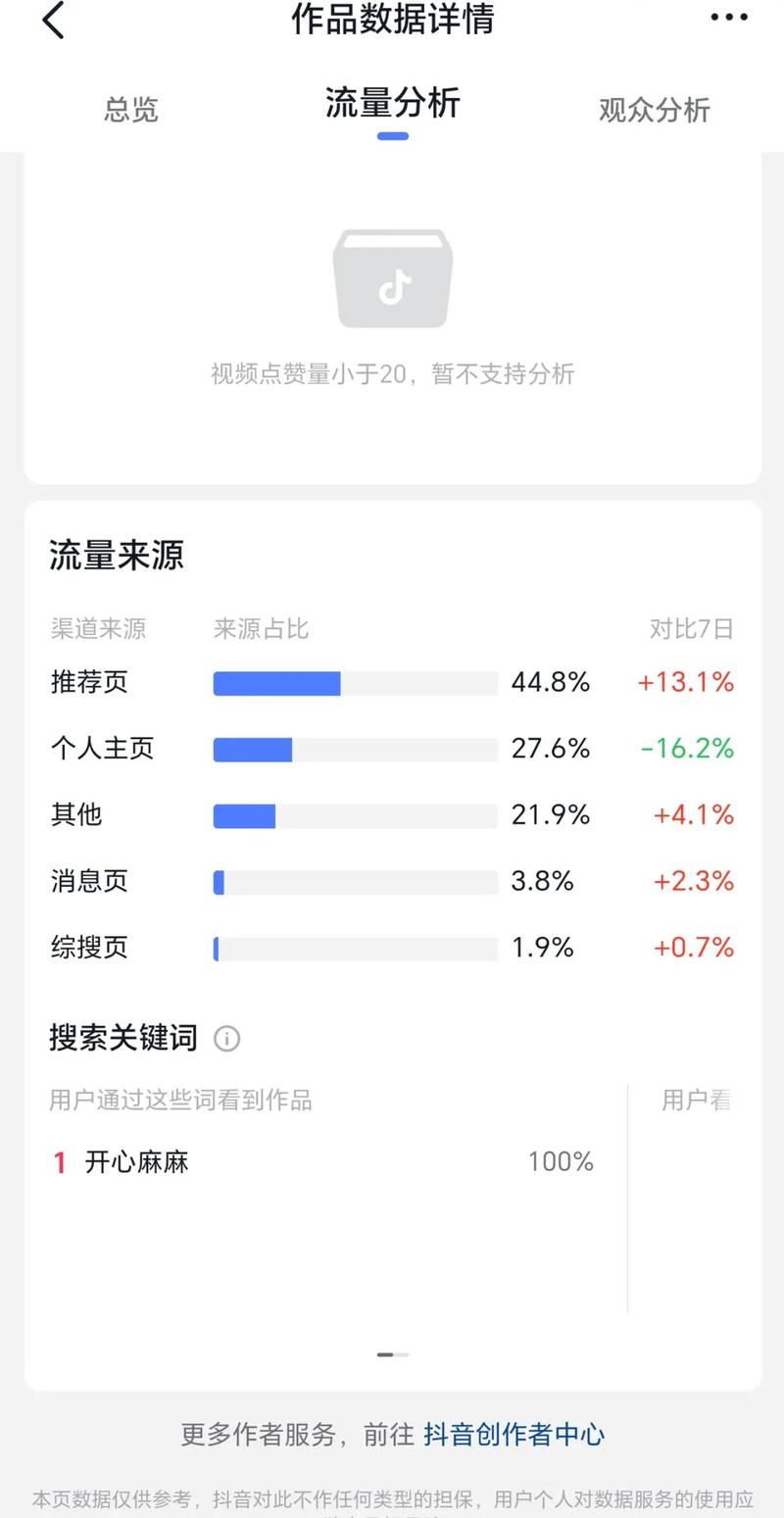Open the 抖音创作者中心 link
Image resolution: width=784 pixels, height=1518 pixels.
click(514, 1435)
